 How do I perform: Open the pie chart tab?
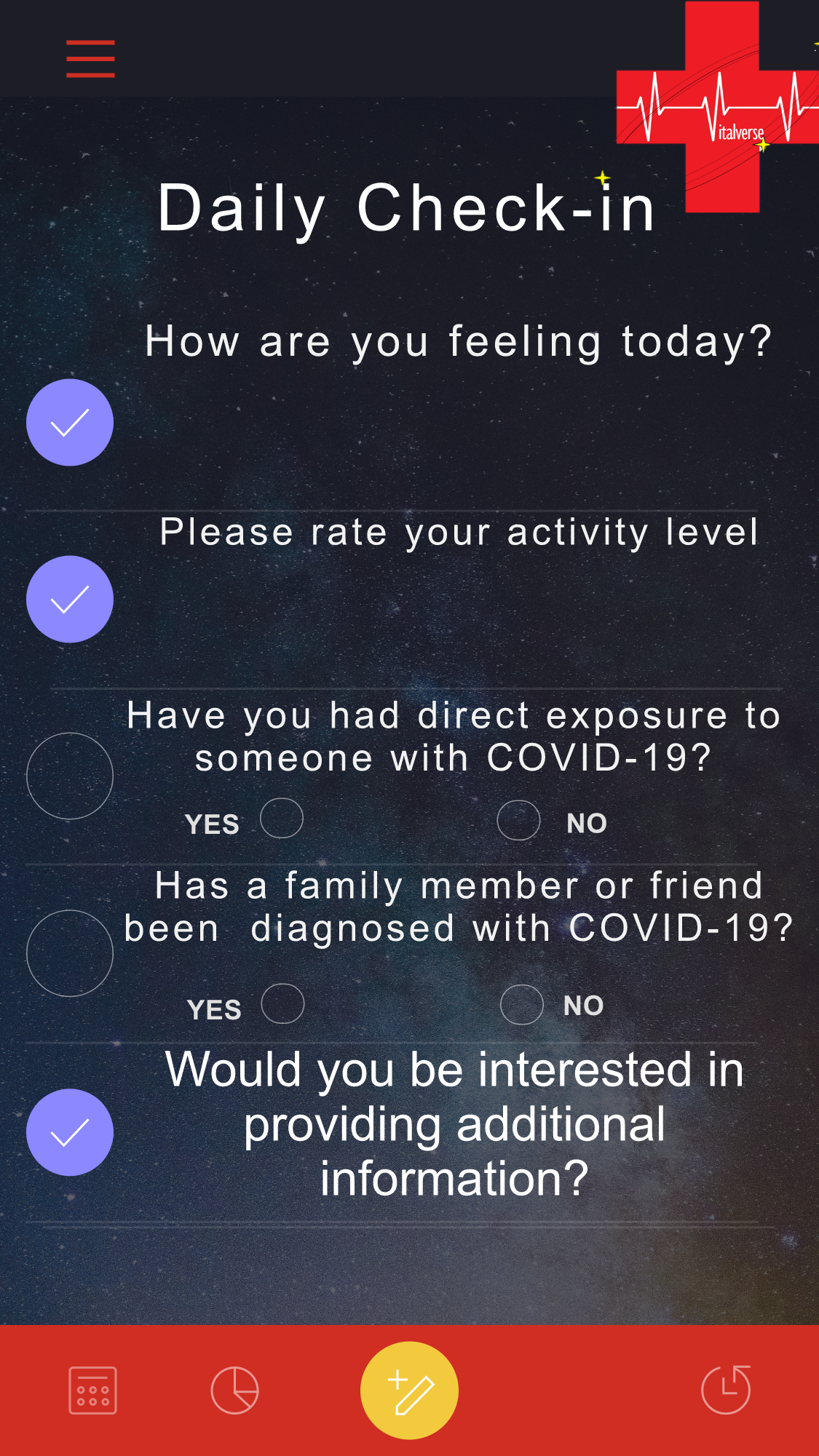(234, 1390)
